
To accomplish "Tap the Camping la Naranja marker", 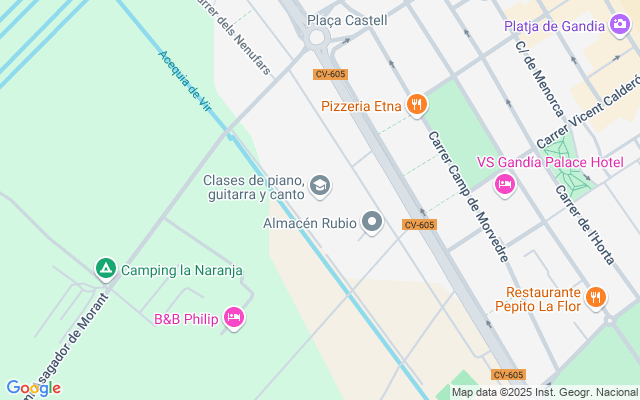I will click(x=105, y=269).
